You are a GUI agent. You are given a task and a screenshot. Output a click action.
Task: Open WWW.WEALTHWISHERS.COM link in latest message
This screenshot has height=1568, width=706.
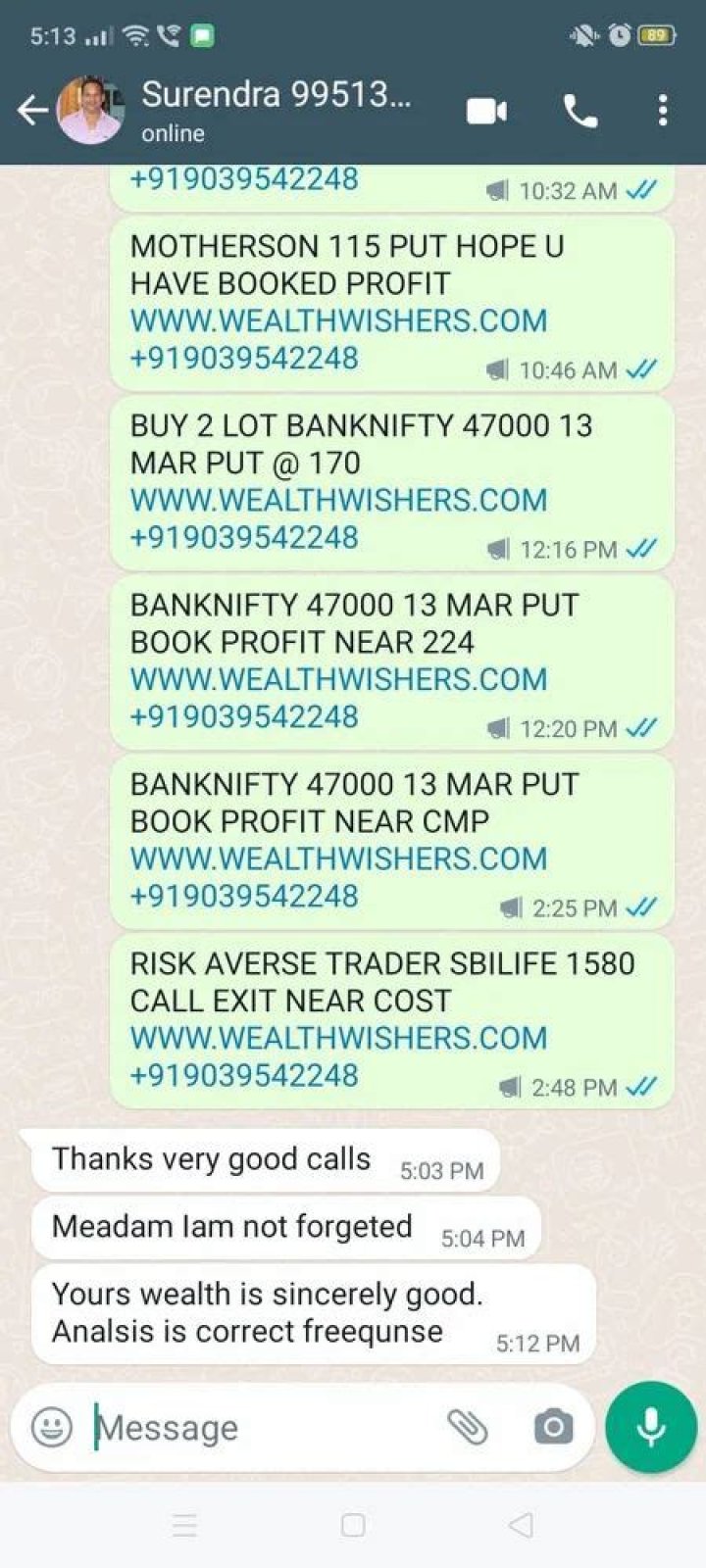[x=338, y=1038]
